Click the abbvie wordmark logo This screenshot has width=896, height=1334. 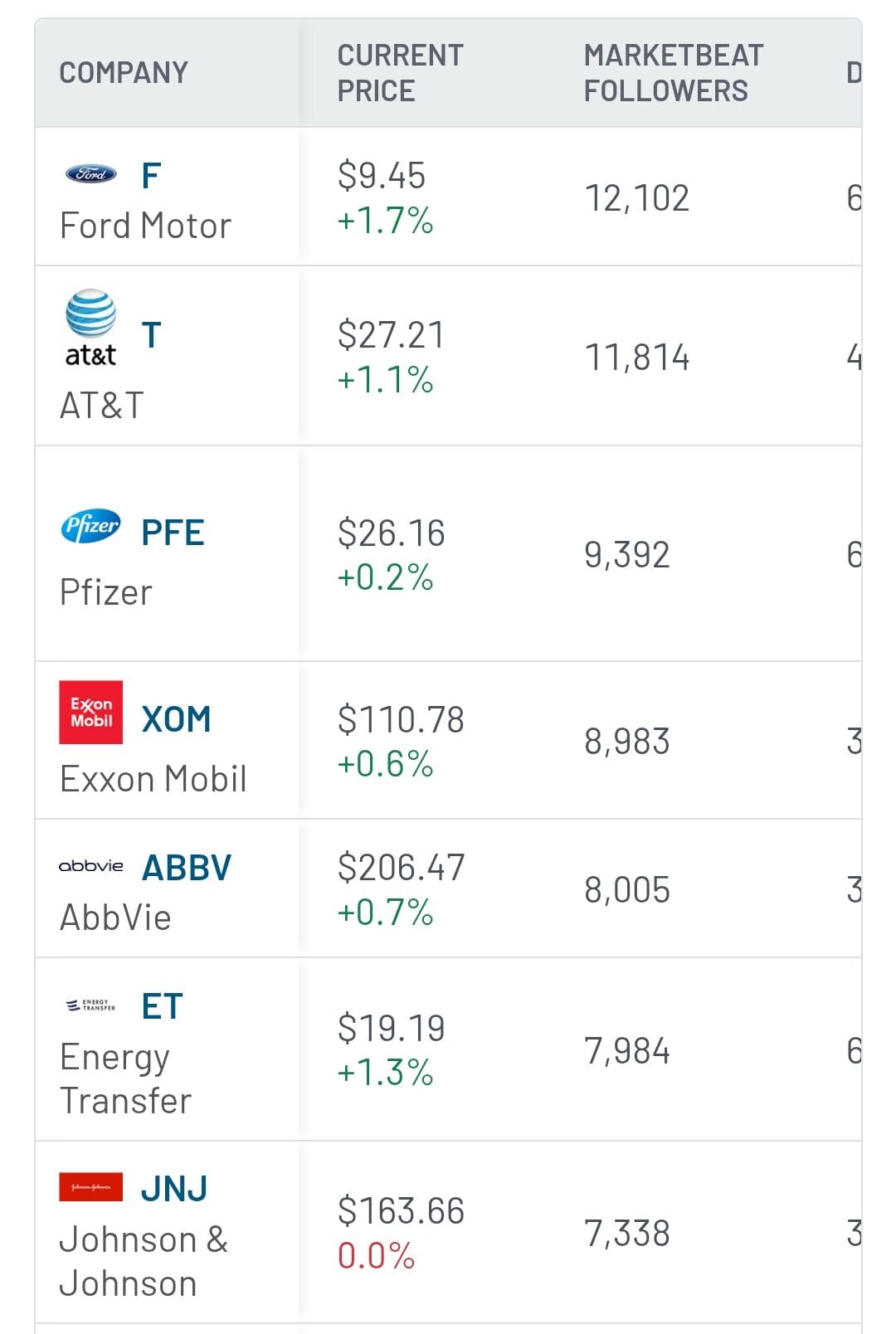coord(90,865)
